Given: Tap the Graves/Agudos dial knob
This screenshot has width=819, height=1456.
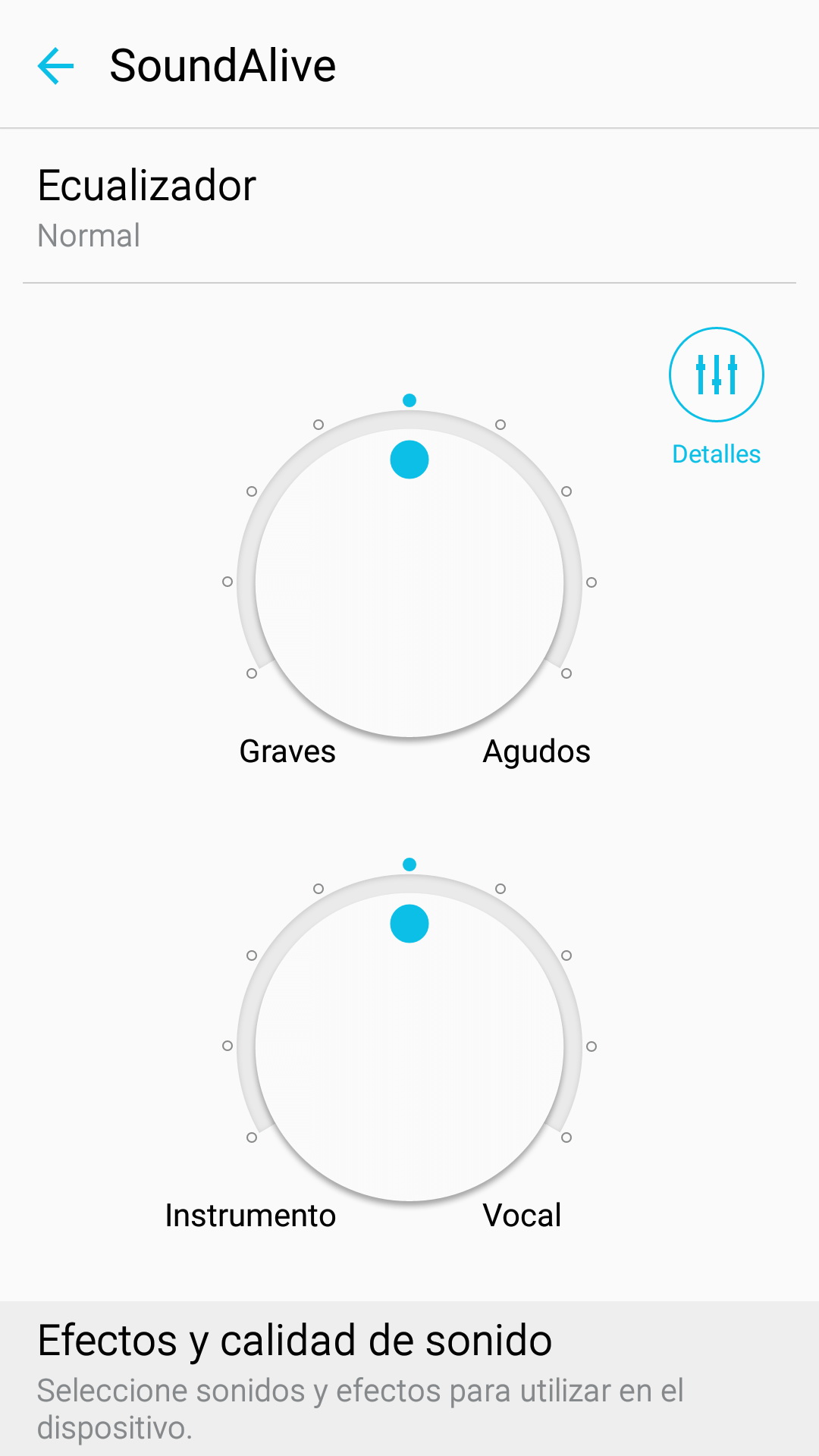Looking at the screenshot, I should (x=409, y=460).
